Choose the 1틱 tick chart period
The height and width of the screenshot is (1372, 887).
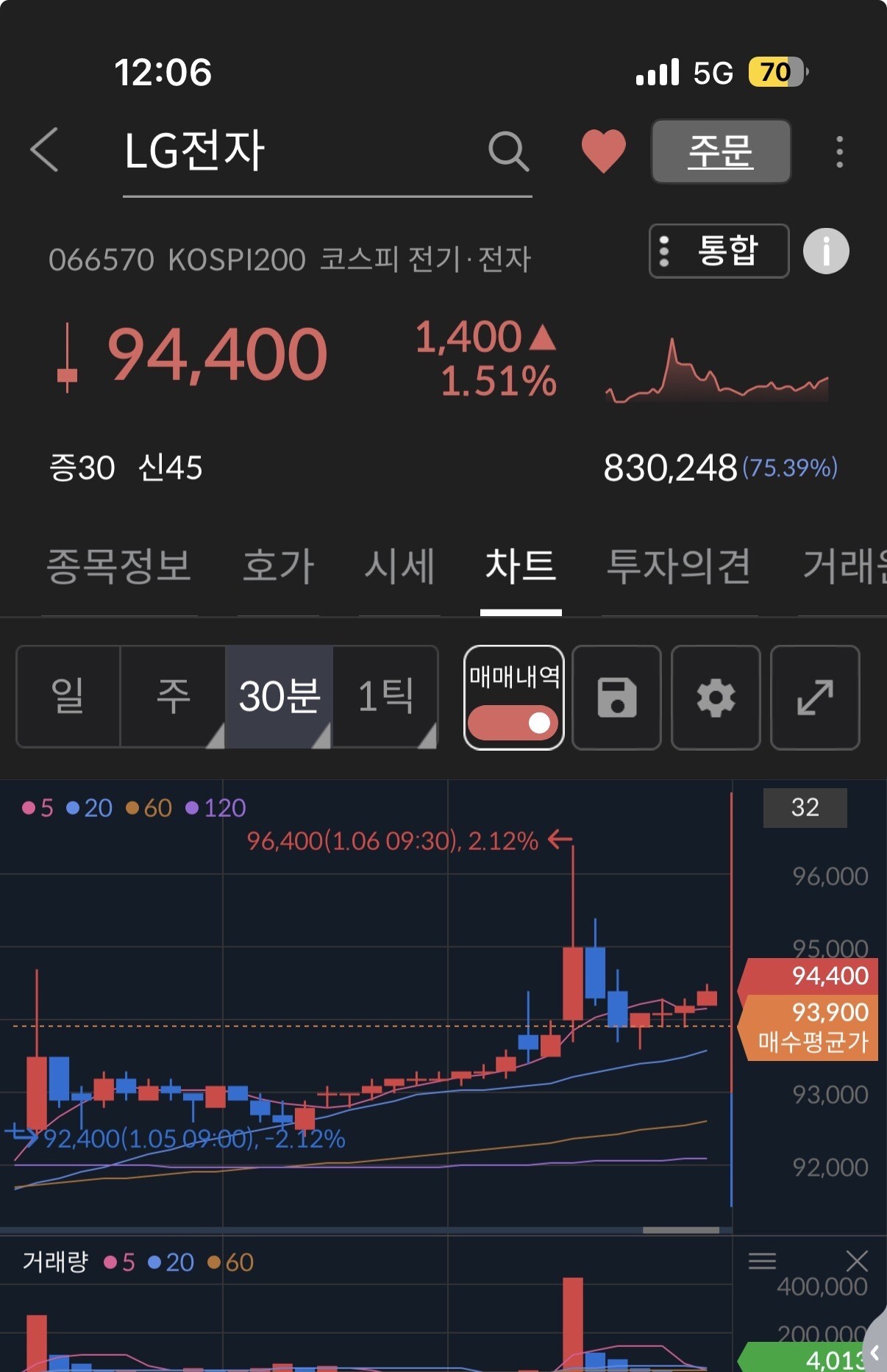[385, 696]
